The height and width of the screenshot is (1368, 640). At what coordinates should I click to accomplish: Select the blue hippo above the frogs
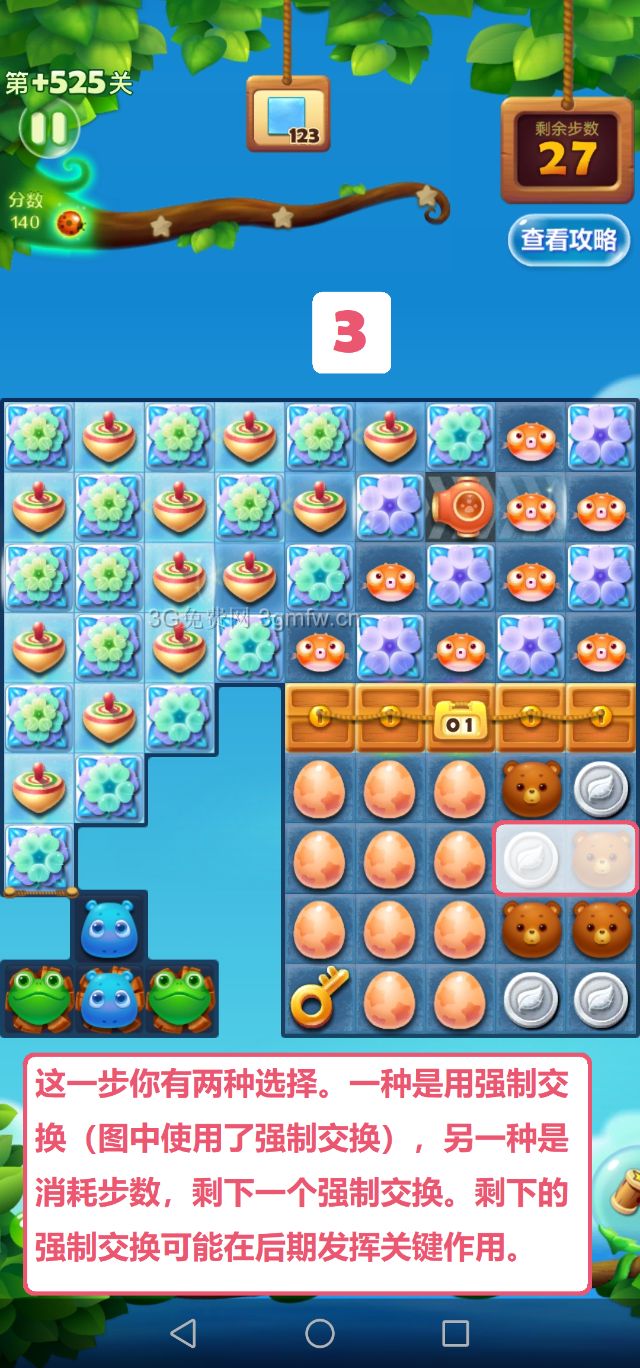(x=110, y=928)
